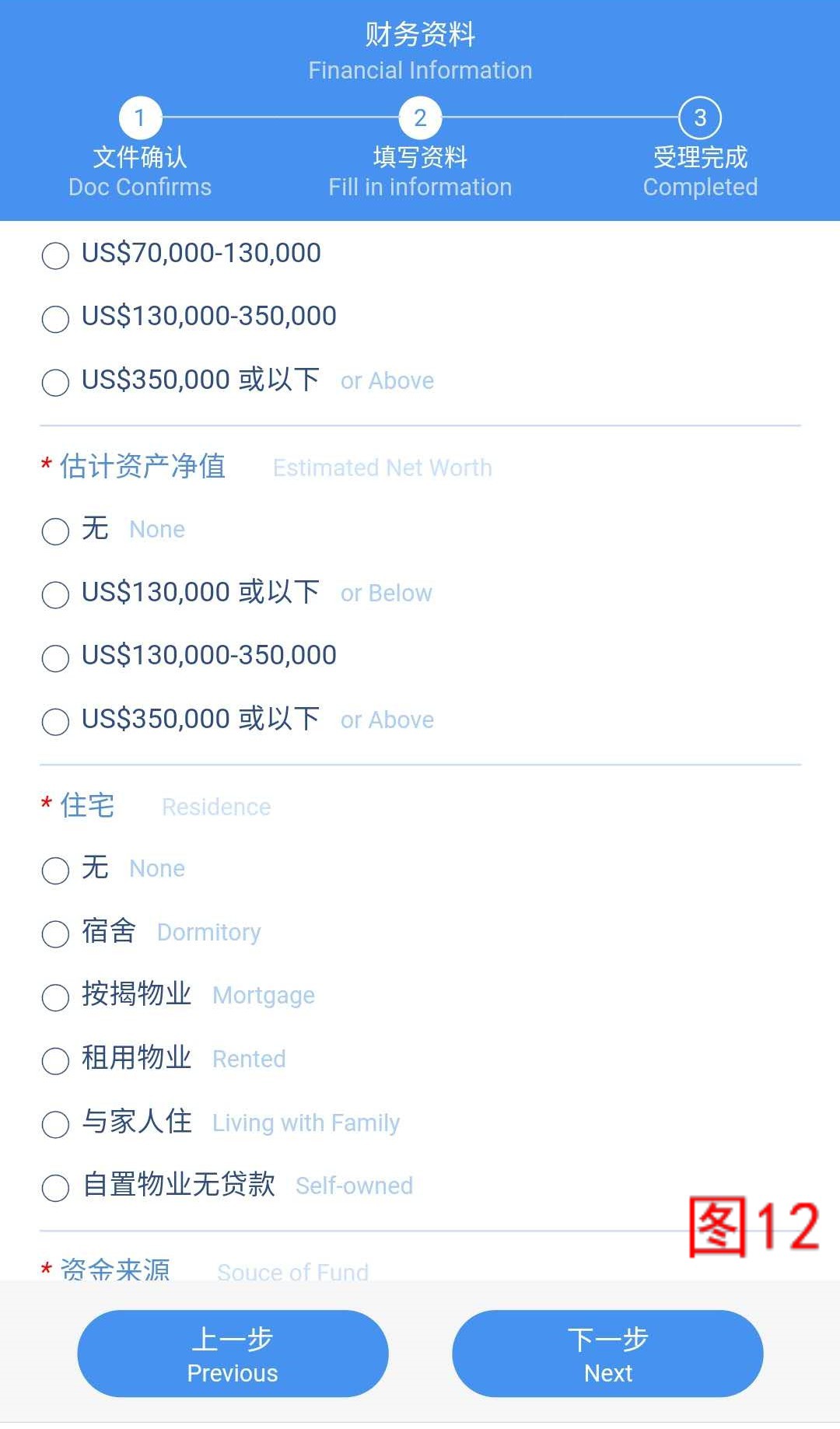Choose Living with Family option
Screen dimensions: 840x1429
click(55, 1124)
